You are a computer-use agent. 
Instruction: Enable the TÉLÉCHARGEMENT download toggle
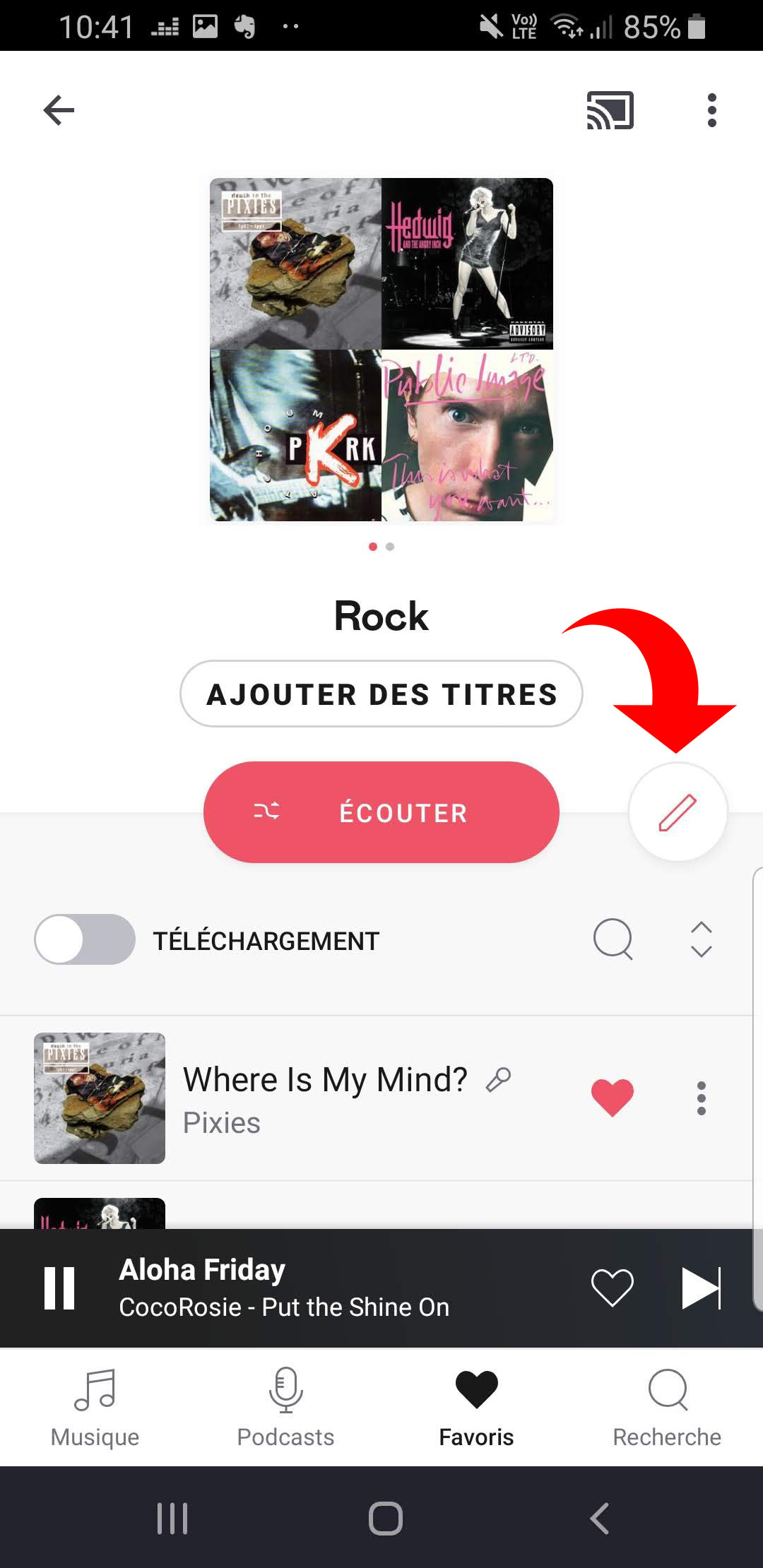point(84,939)
